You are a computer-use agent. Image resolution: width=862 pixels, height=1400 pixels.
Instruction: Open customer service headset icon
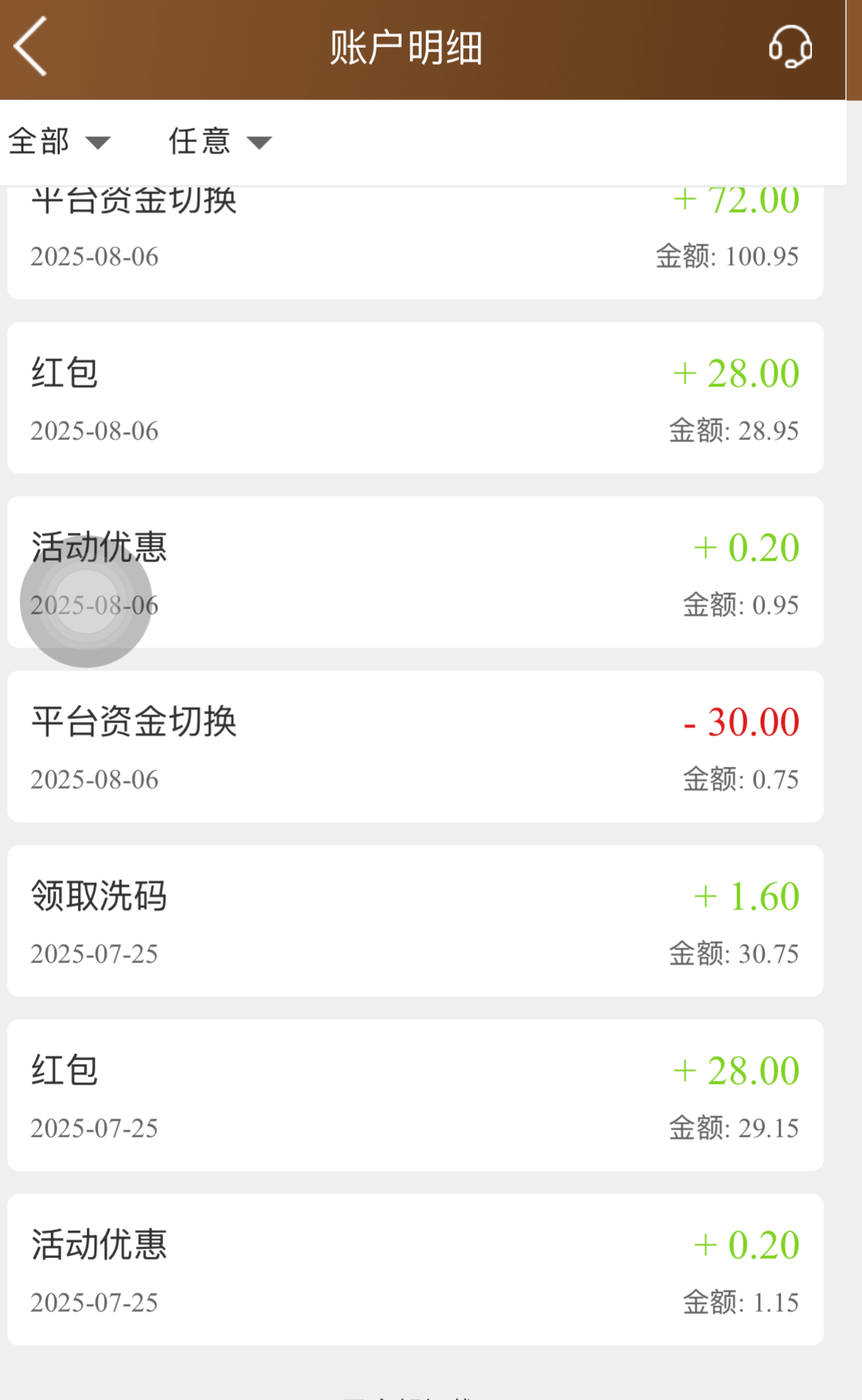click(x=790, y=47)
